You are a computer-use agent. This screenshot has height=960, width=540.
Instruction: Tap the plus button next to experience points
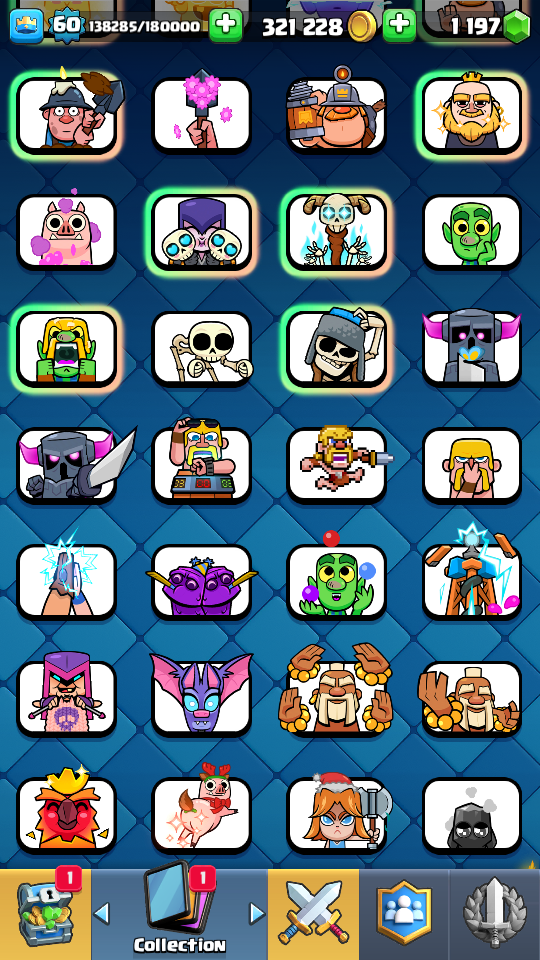225,26
